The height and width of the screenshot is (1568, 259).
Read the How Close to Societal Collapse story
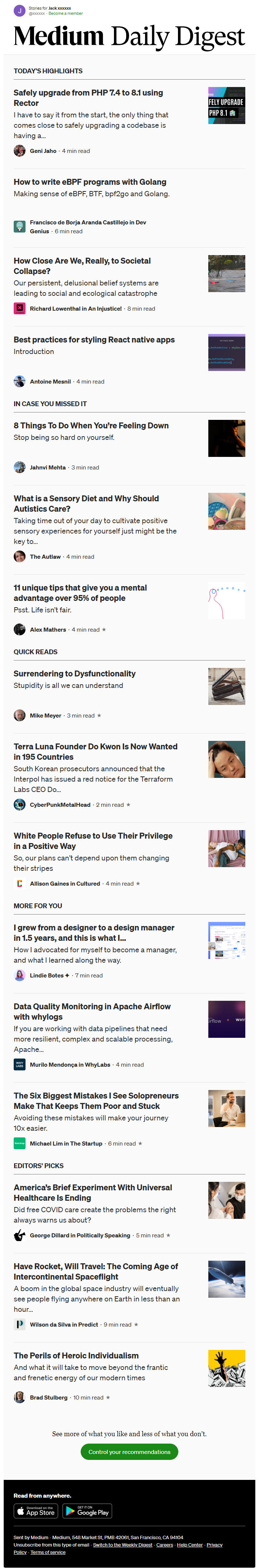[82, 266]
